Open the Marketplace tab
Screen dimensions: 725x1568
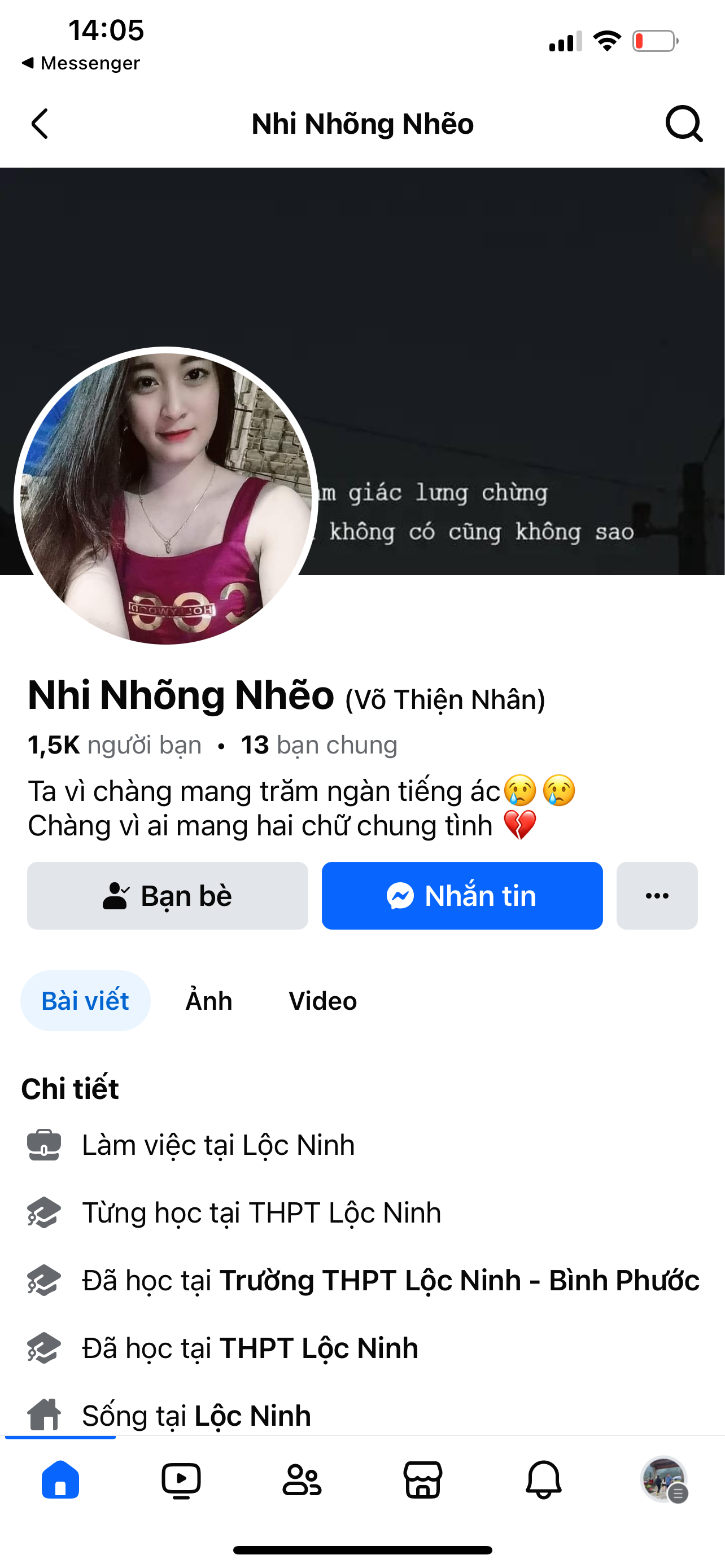422,1480
